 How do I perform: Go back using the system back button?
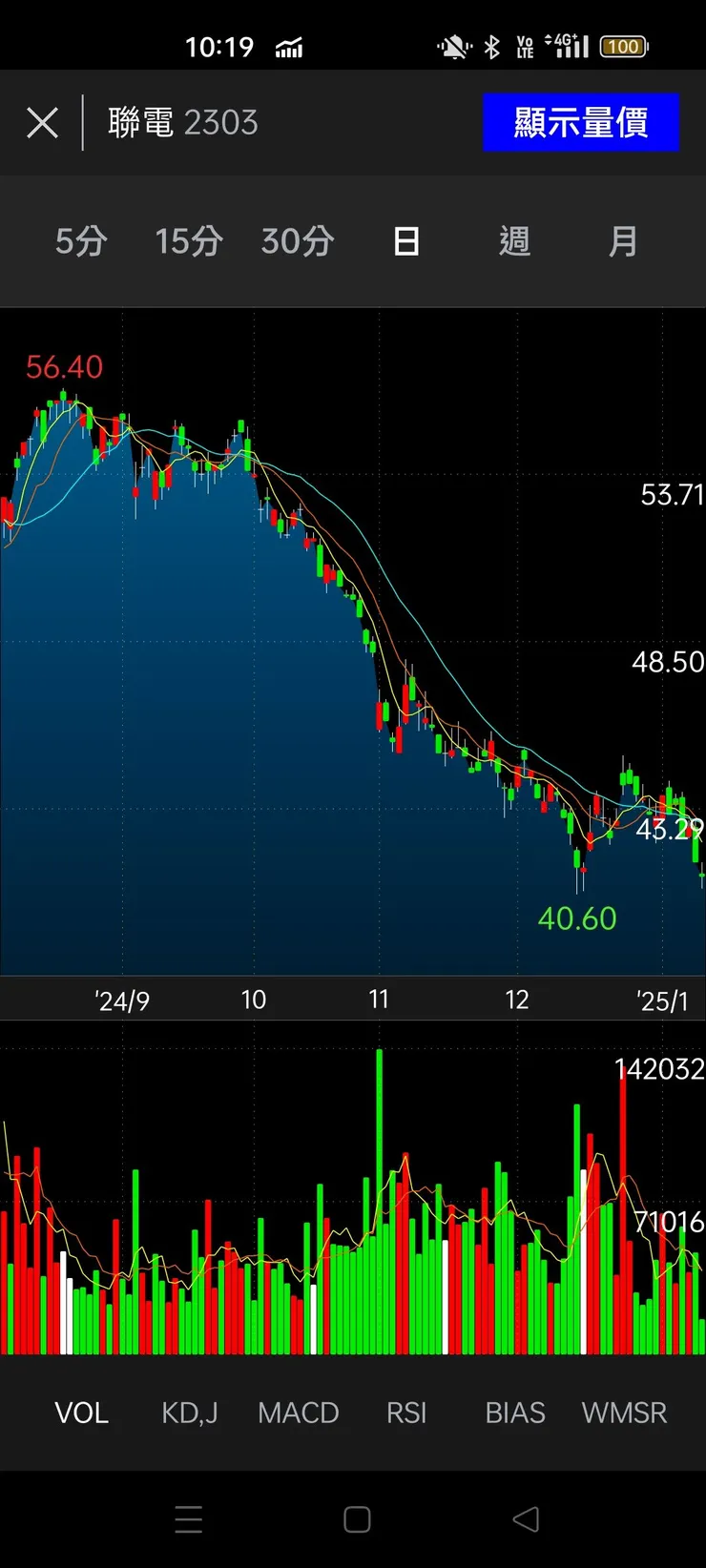[x=526, y=1519]
